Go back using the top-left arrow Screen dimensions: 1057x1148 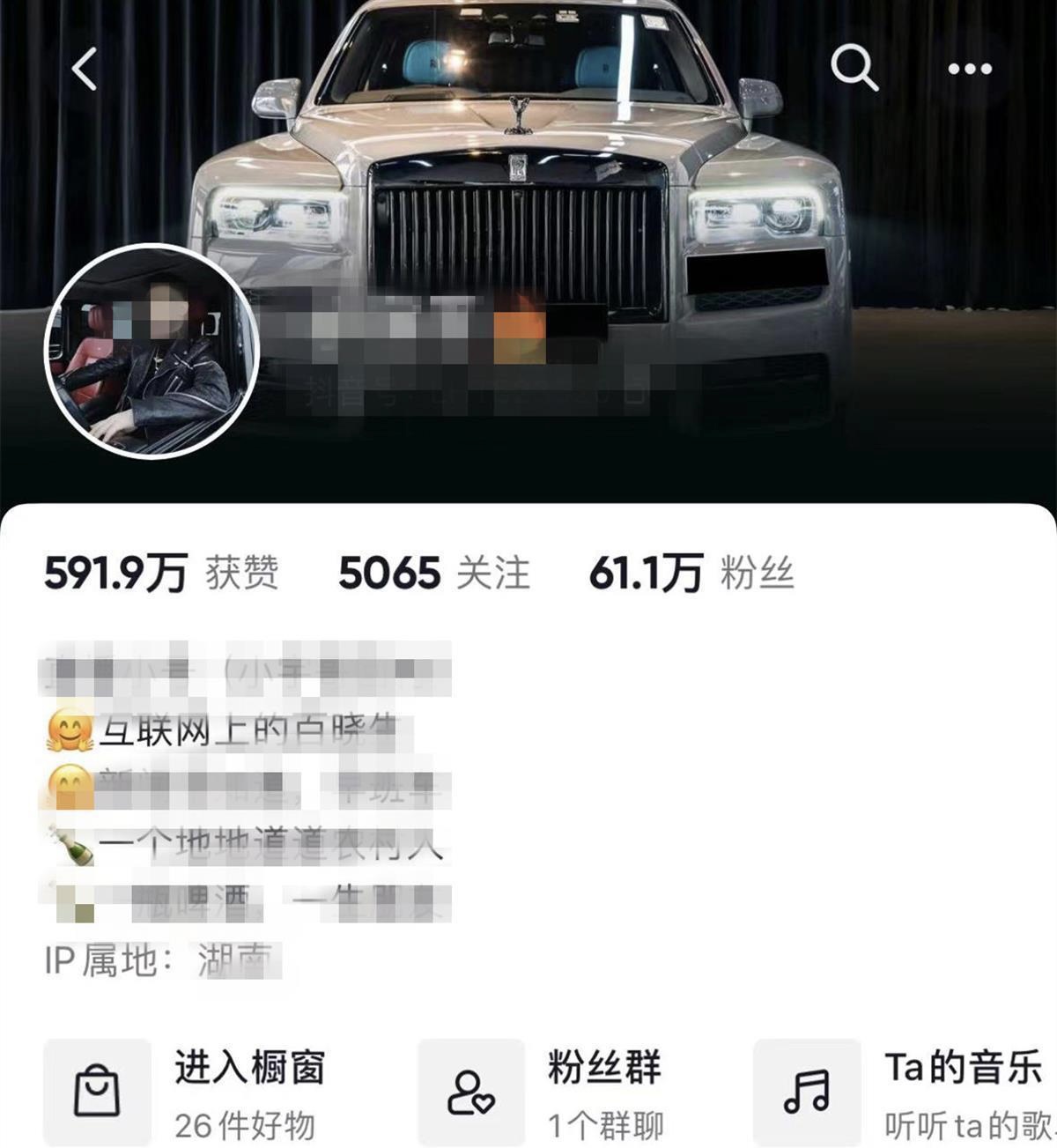point(85,69)
